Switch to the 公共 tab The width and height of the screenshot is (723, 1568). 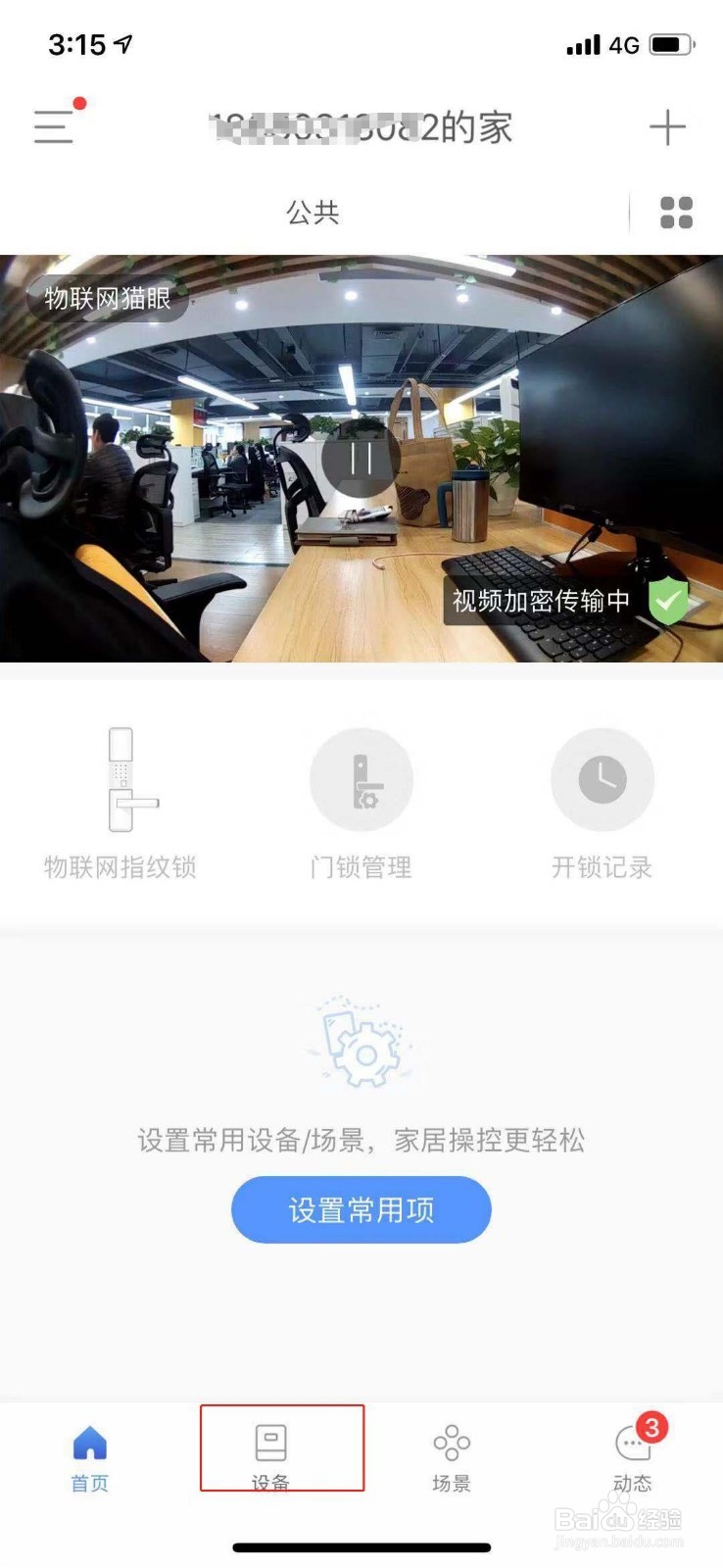(313, 213)
